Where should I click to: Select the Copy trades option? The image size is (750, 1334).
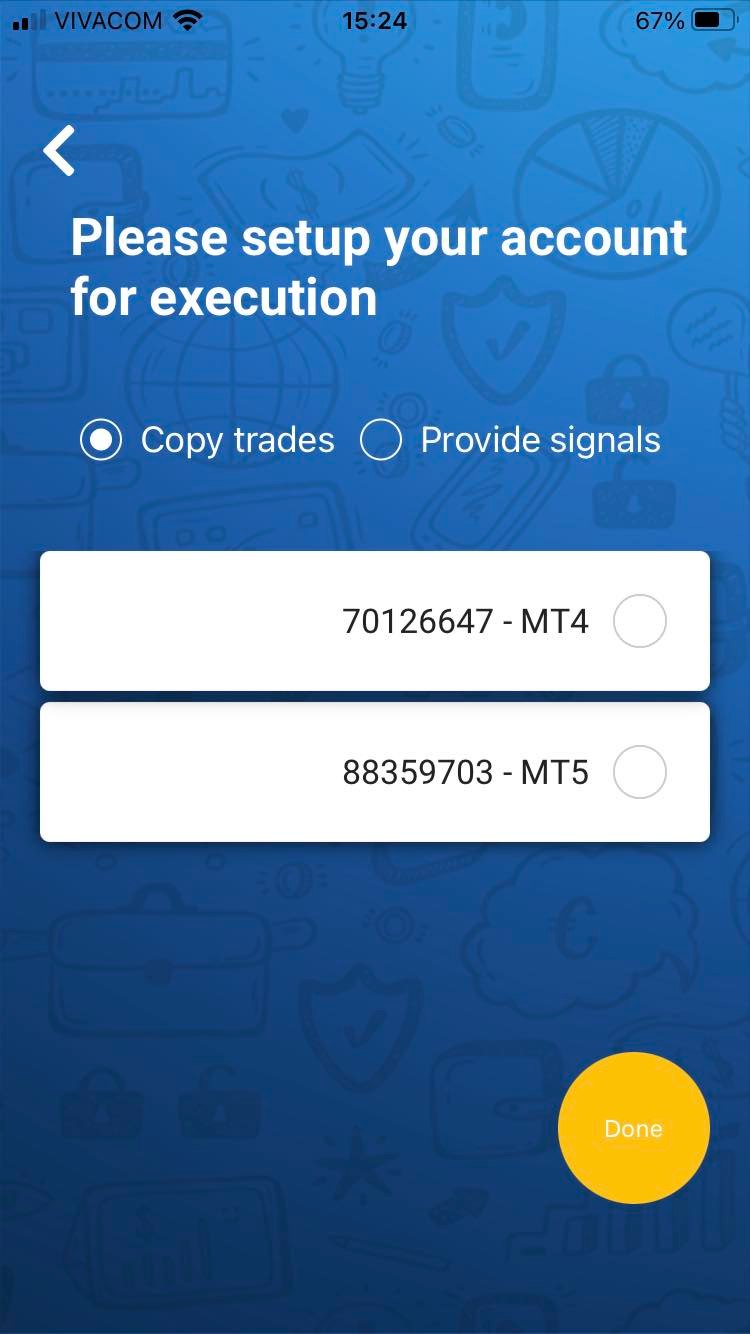point(102,440)
